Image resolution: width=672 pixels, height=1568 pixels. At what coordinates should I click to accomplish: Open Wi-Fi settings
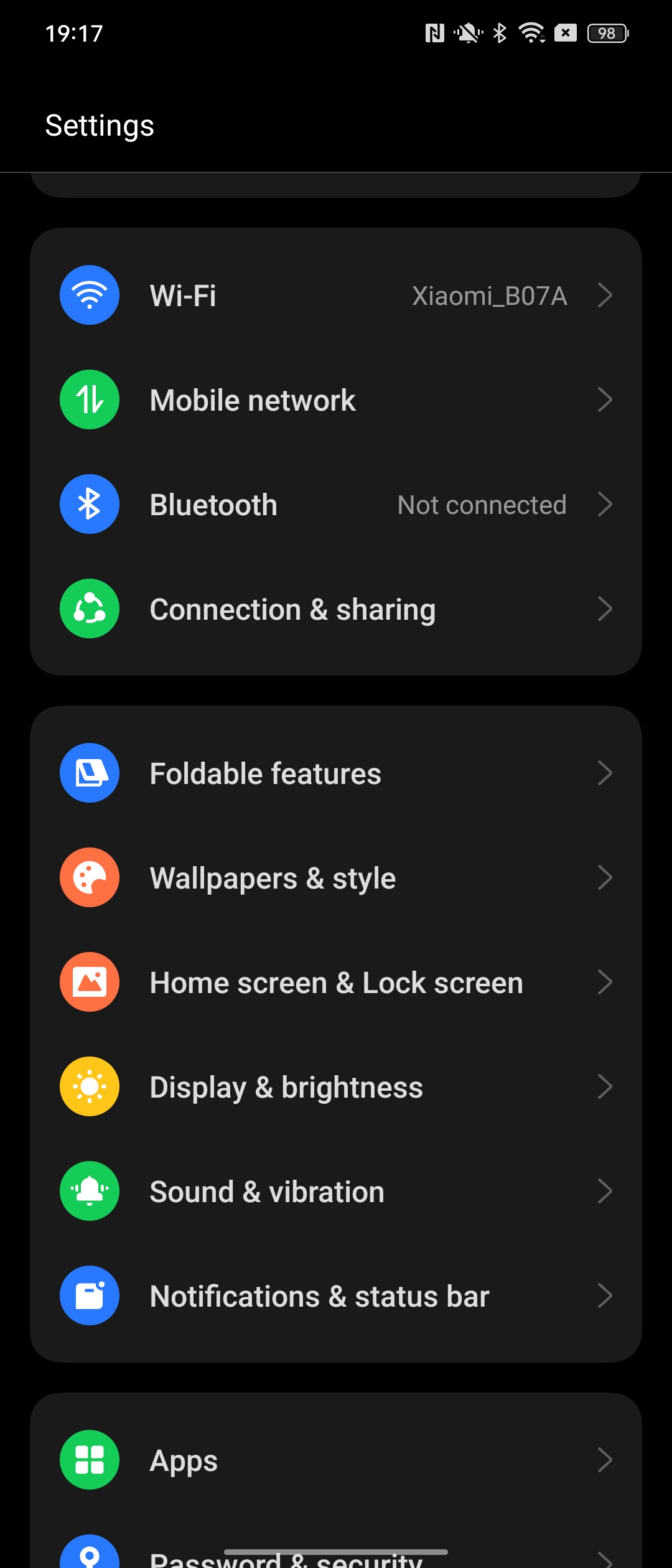coord(336,296)
